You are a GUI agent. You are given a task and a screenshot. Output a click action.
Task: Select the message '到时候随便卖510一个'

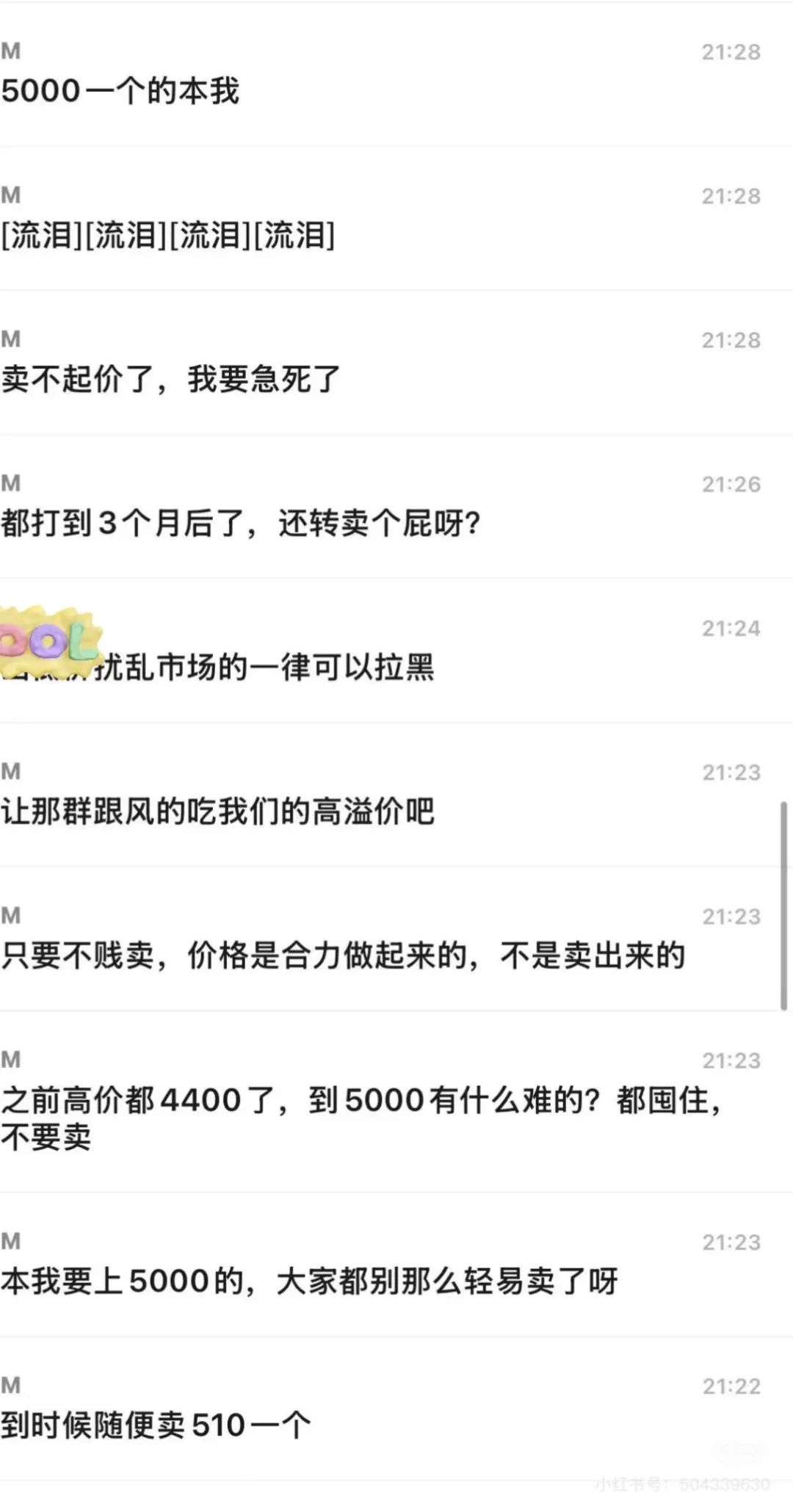point(156,1425)
